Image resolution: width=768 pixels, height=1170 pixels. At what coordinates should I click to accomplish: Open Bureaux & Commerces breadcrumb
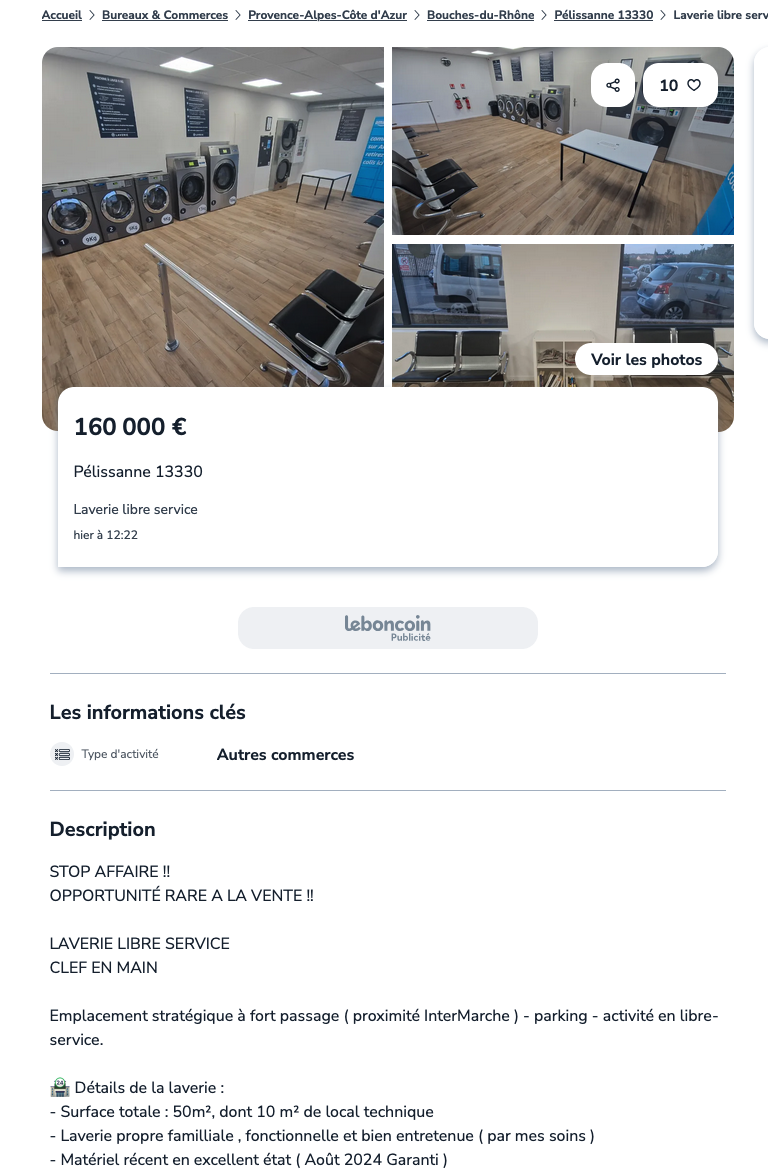tap(165, 15)
